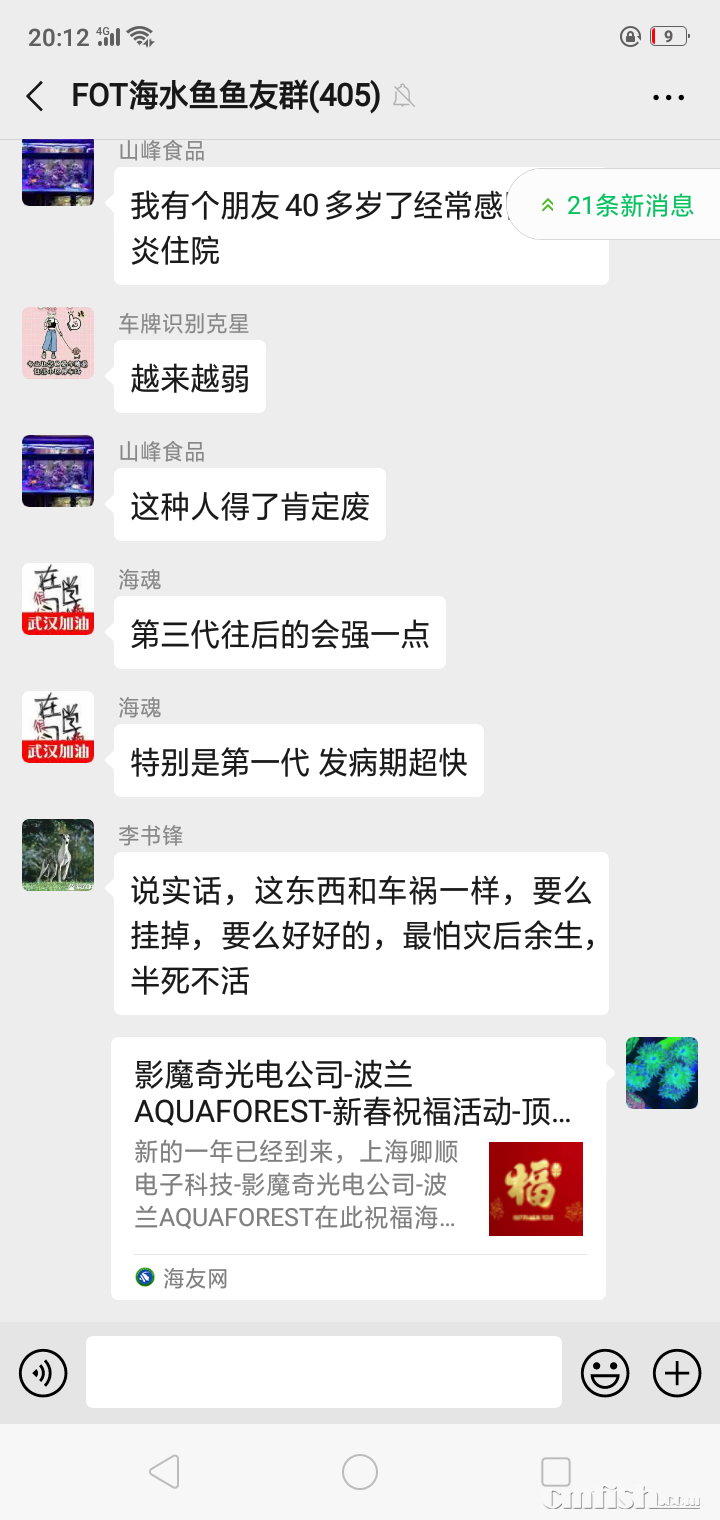Tap the 福 image inside the link preview
720x1520 pixels.
(x=535, y=1189)
